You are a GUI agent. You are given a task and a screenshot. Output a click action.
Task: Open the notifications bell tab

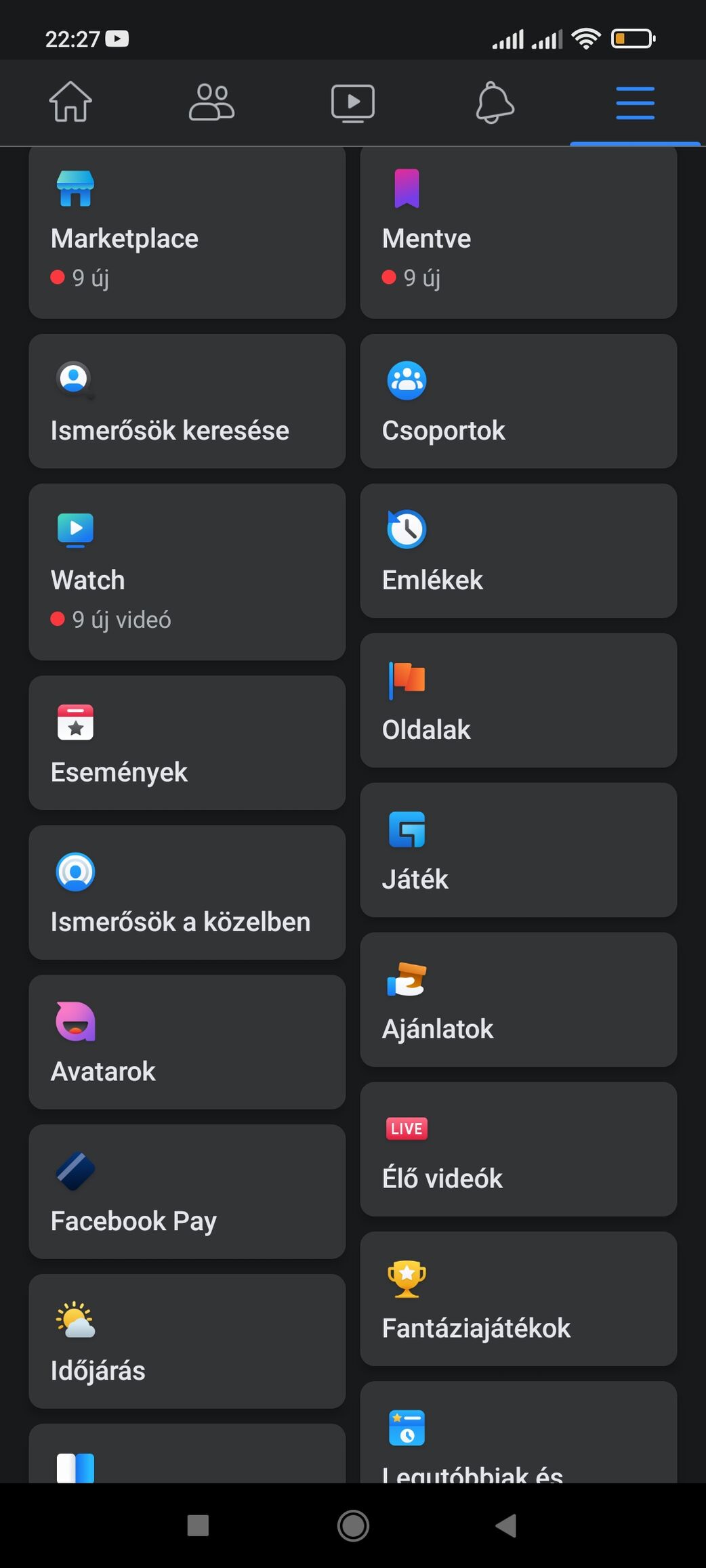click(495, 102)
